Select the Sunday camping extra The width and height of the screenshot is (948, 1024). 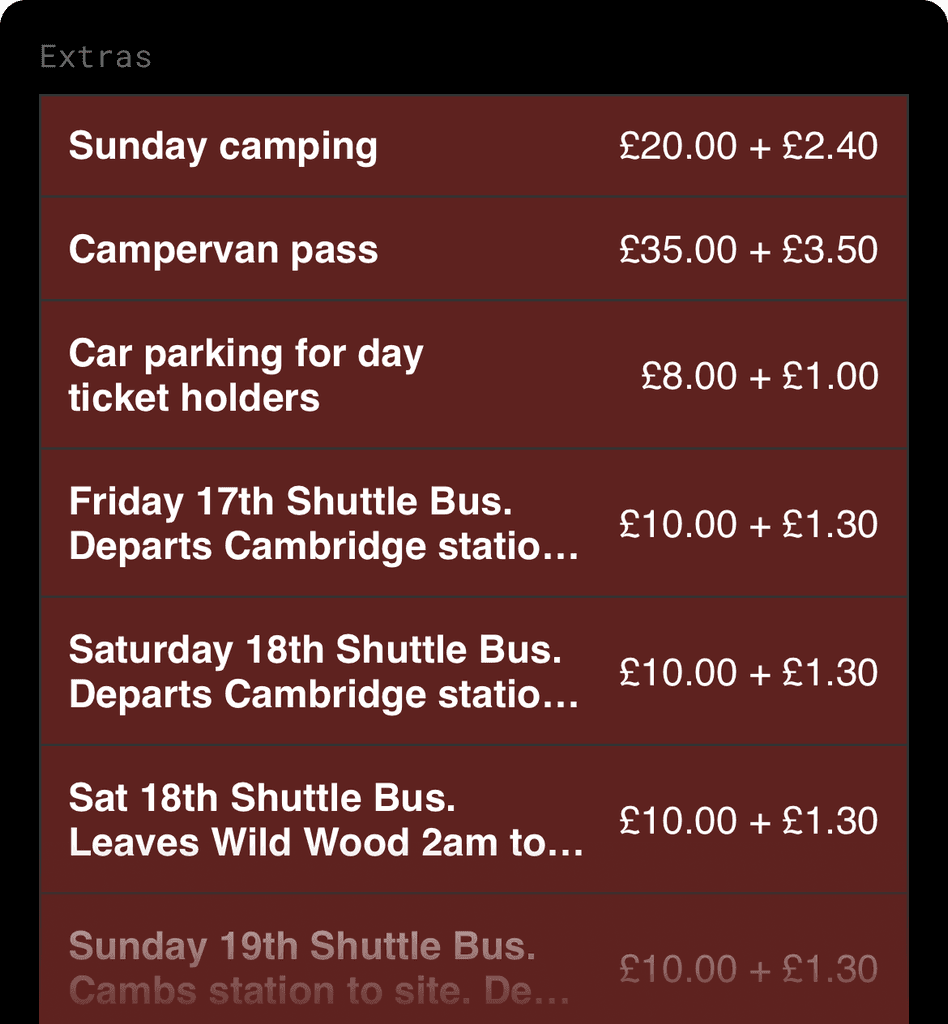474,146
